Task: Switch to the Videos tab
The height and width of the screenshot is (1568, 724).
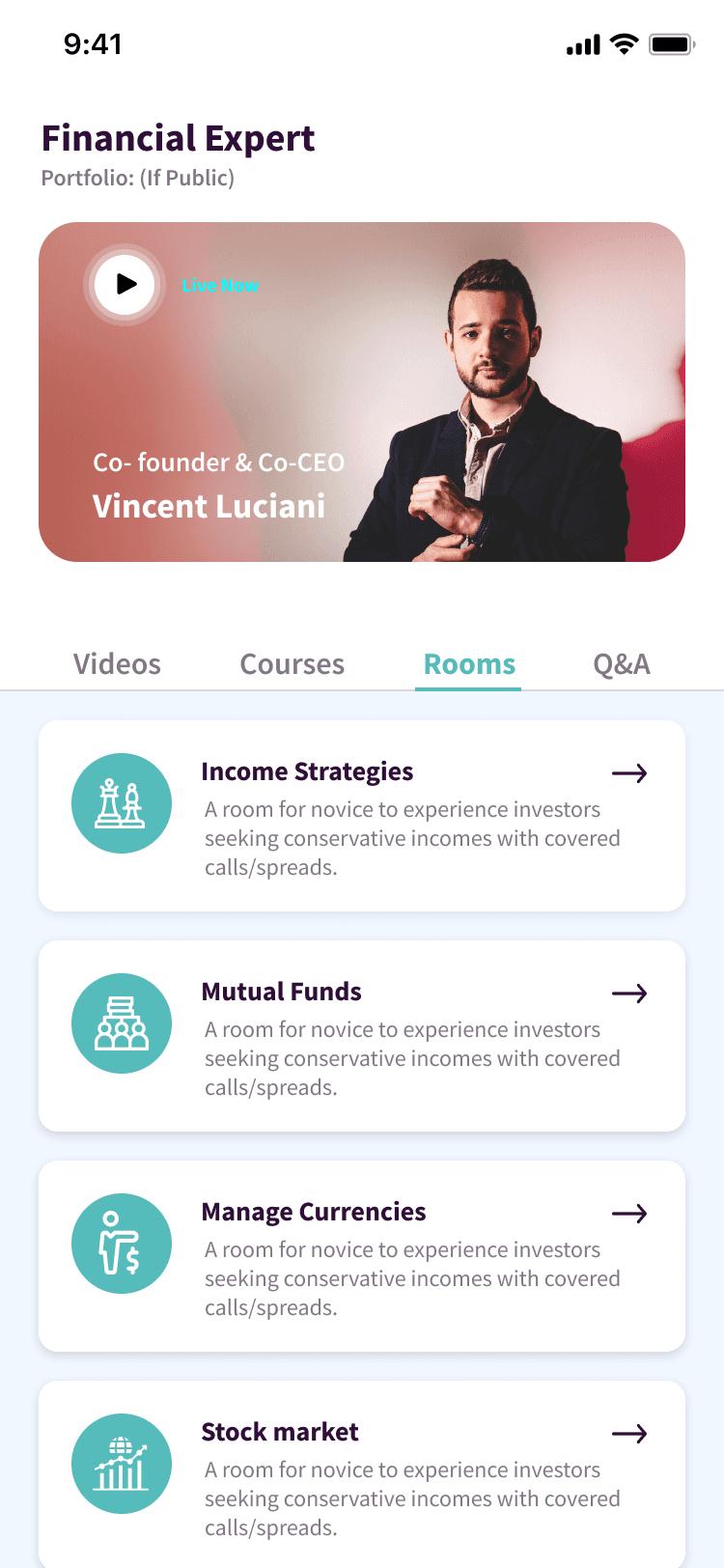Action: coord(117,664)
